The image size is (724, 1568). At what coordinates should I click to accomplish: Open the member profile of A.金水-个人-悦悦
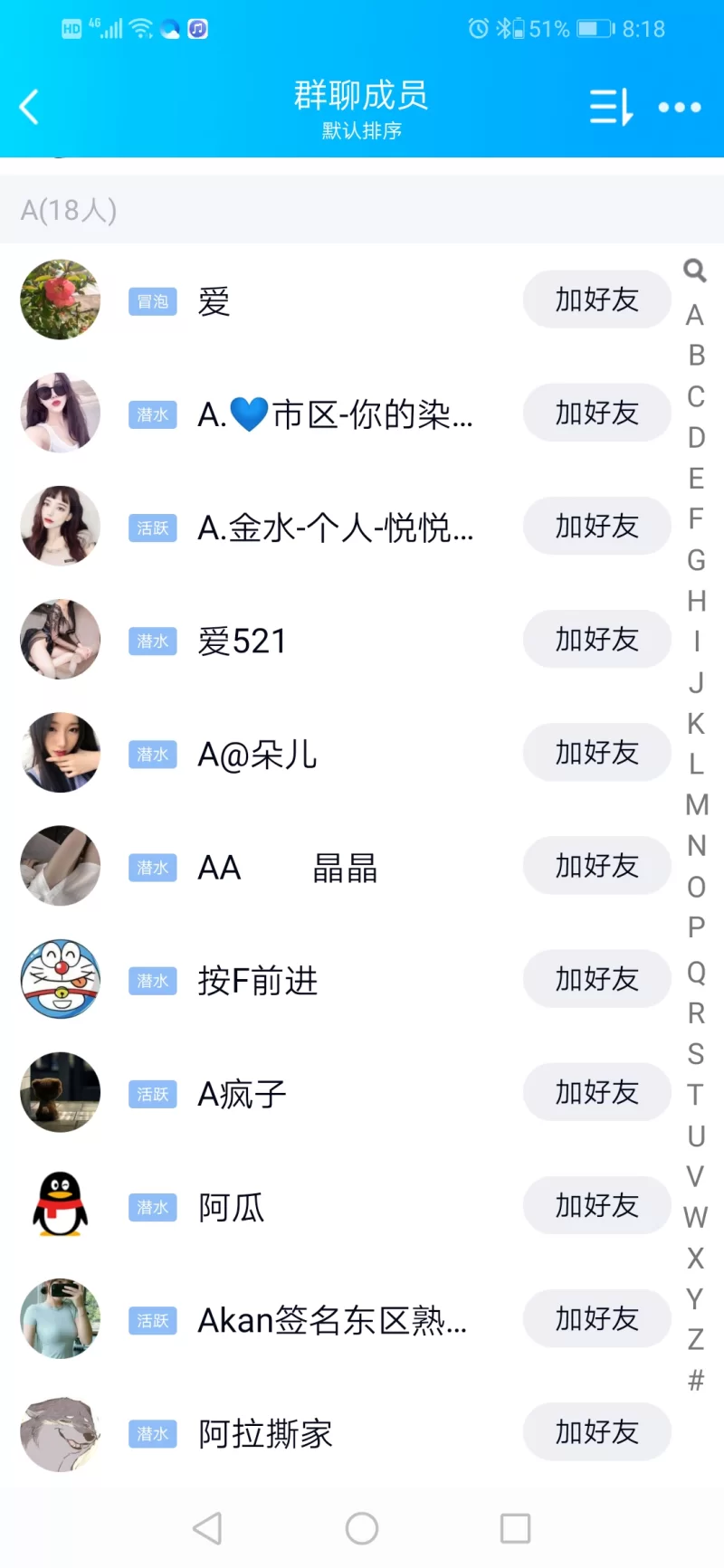(335, 527)
